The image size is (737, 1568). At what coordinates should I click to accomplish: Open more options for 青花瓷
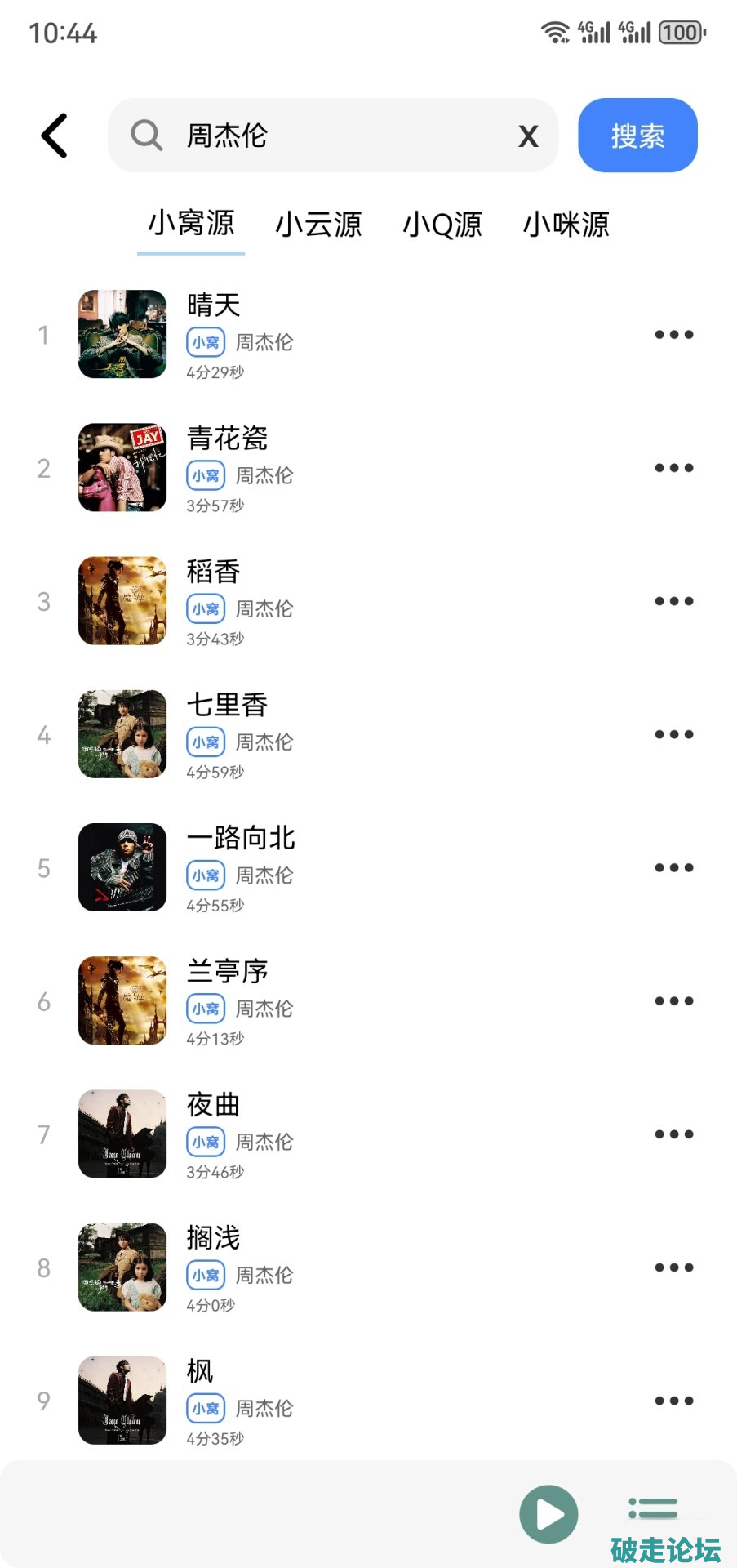(674, 468)
